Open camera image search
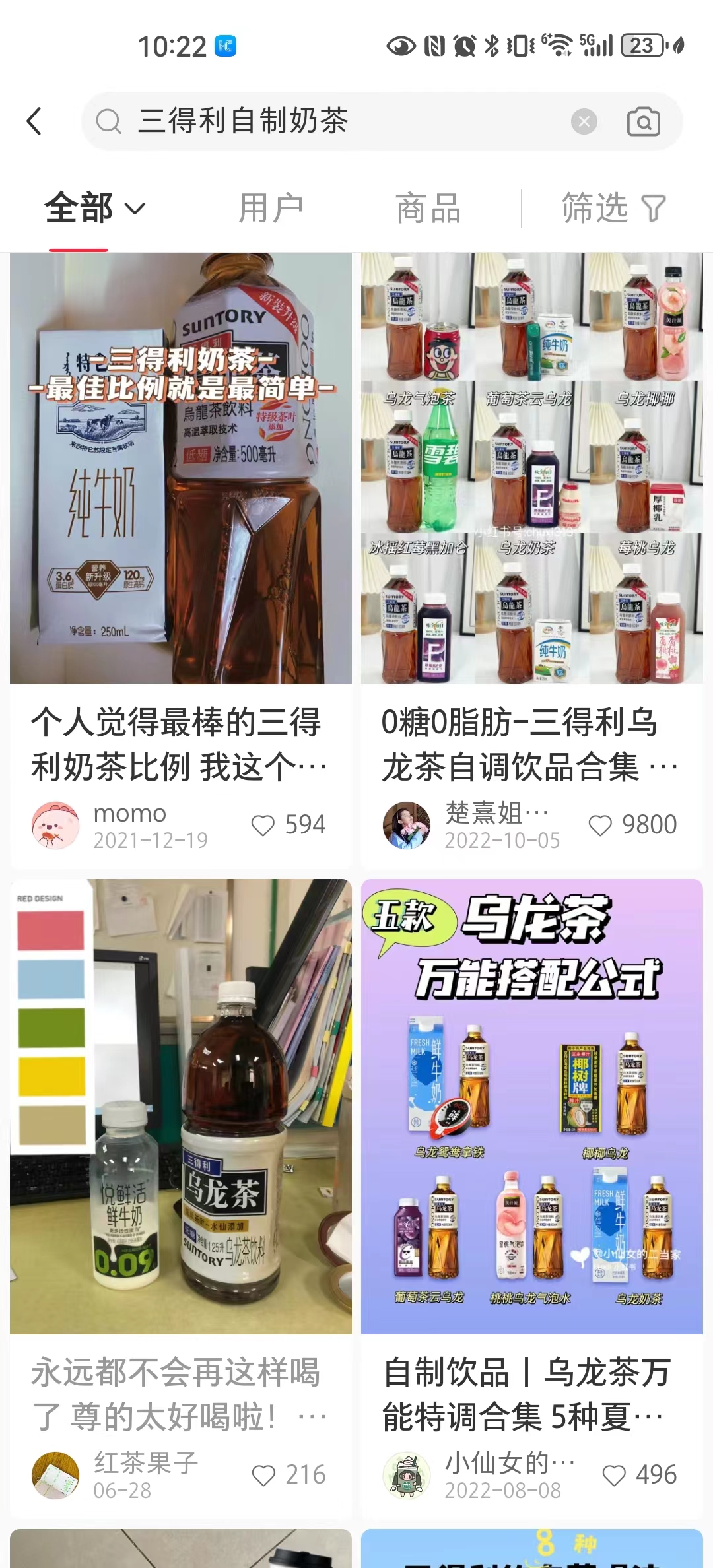Viewport: 713px width, 1568px height. pos(643,121)
